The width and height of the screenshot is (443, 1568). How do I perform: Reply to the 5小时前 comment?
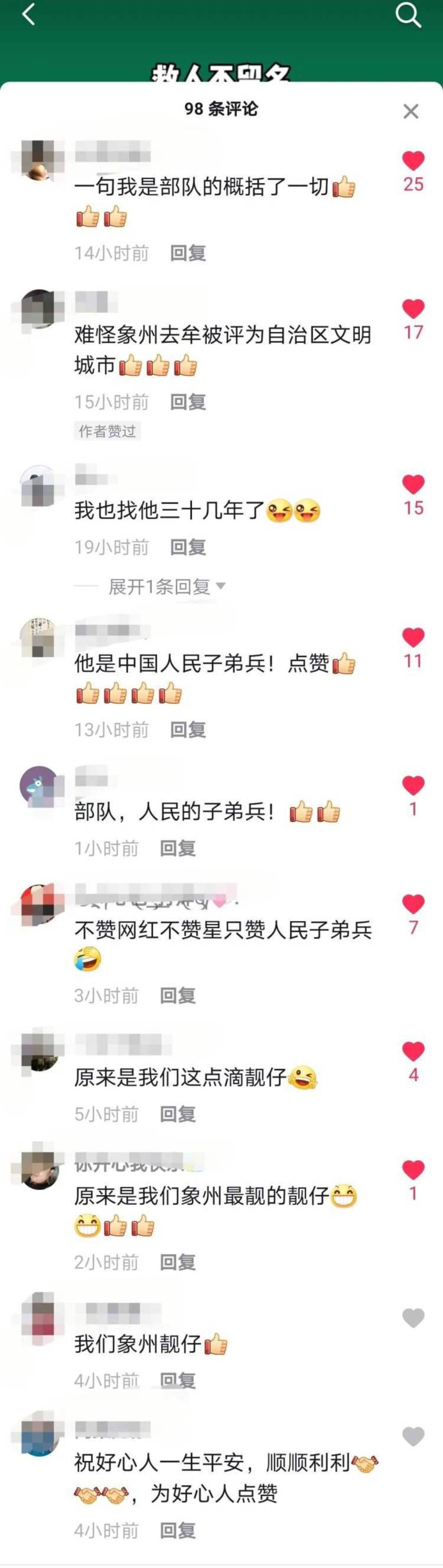point(177,1115)
